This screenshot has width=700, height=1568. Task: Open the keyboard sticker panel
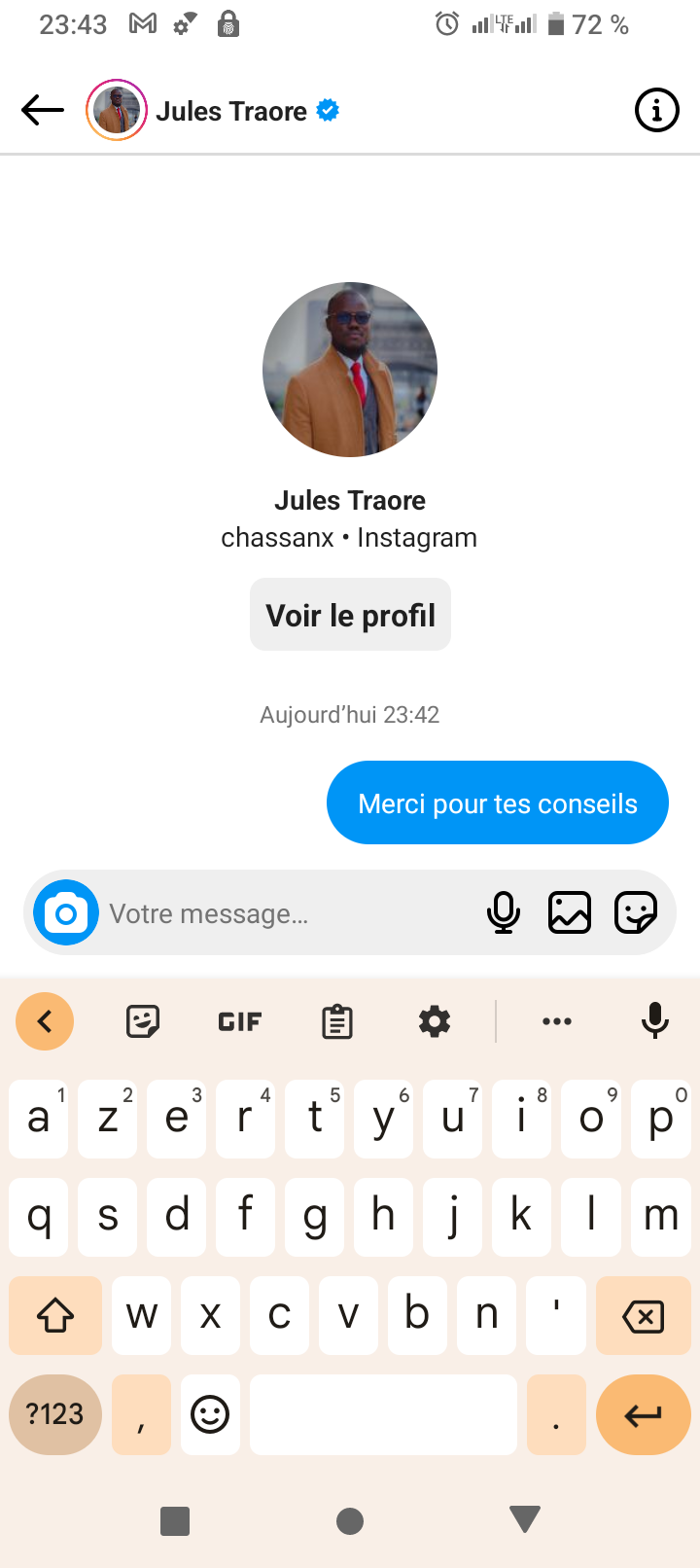click(x=143, y=1021)
